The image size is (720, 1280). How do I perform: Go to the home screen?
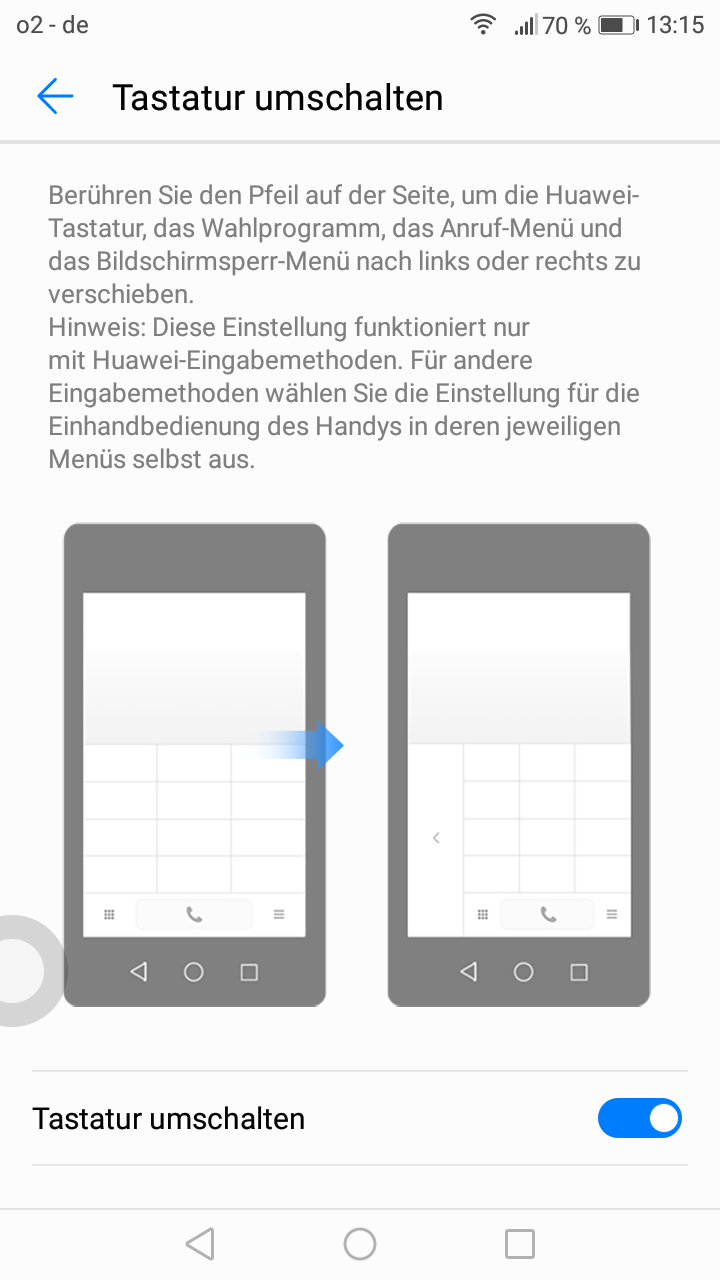point(360,1243)
